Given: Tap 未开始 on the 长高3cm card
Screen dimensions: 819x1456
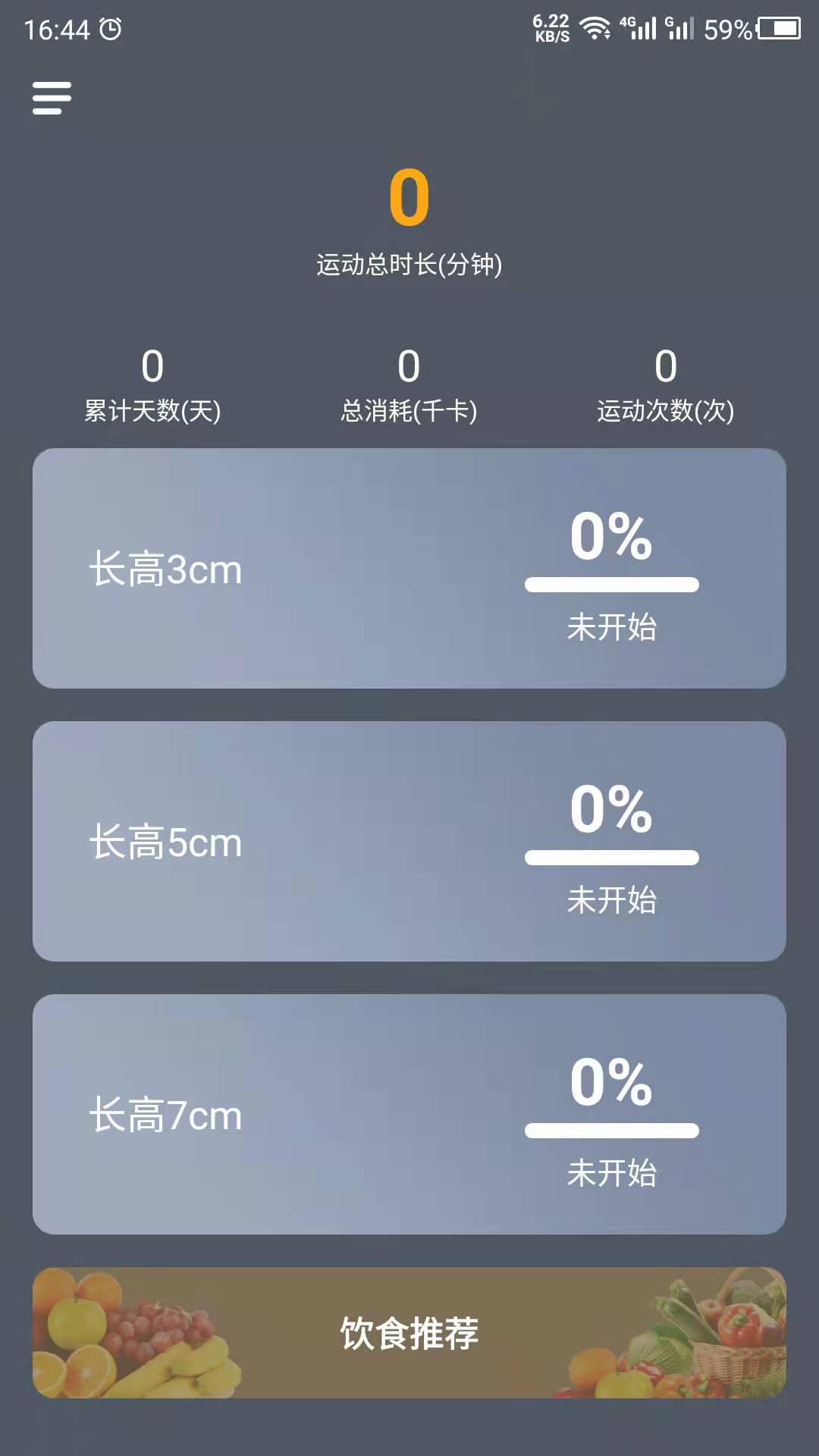Looking at the screenshot, I should point(610,628).
